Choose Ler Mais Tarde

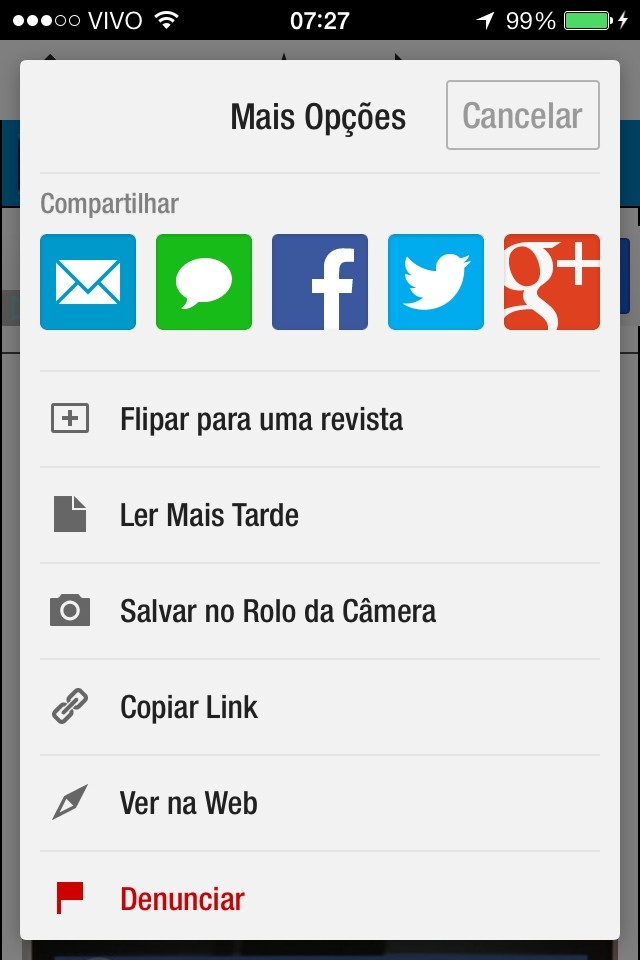[209, 515]
